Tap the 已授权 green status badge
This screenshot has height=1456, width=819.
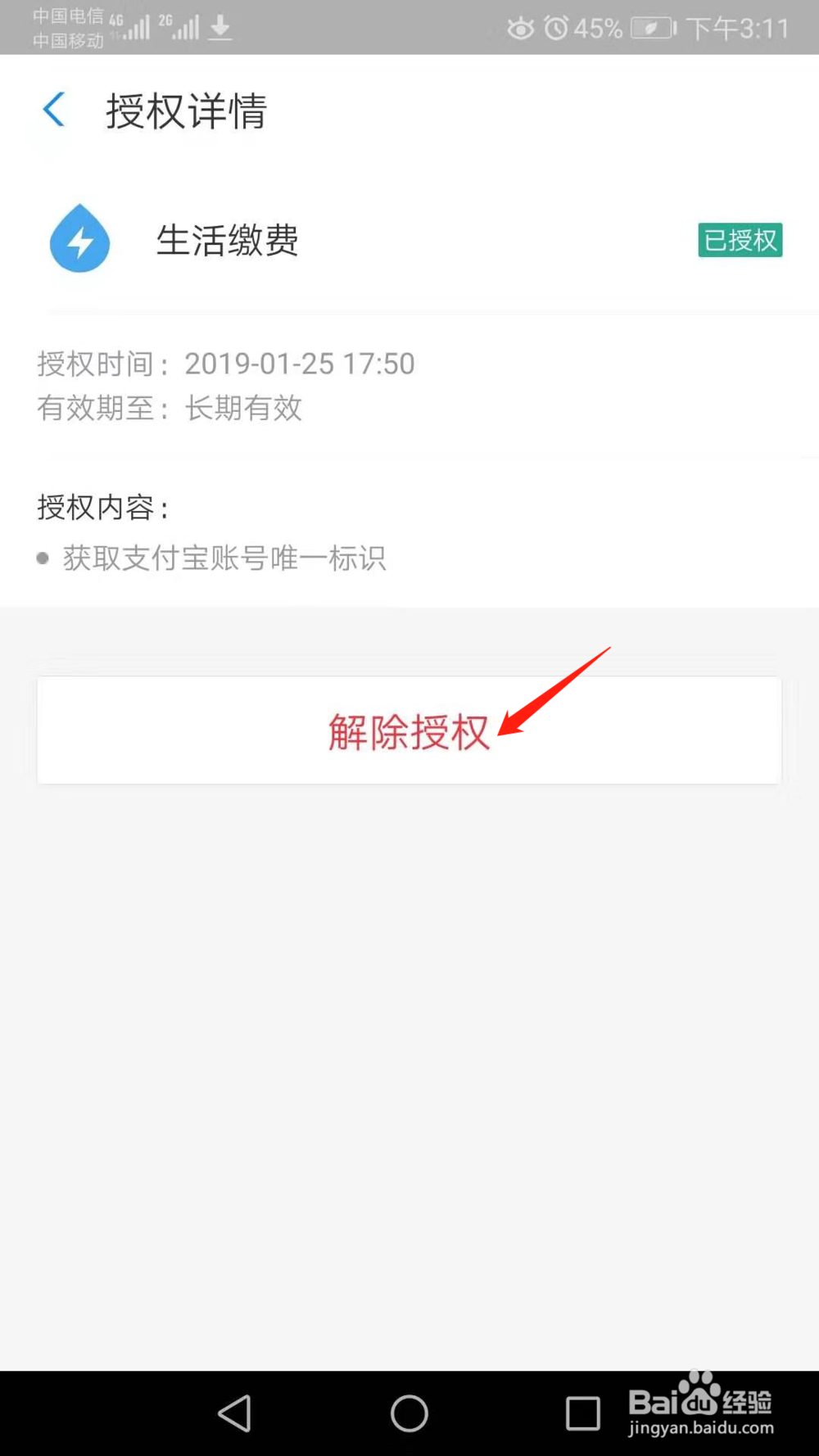point(740,240)
